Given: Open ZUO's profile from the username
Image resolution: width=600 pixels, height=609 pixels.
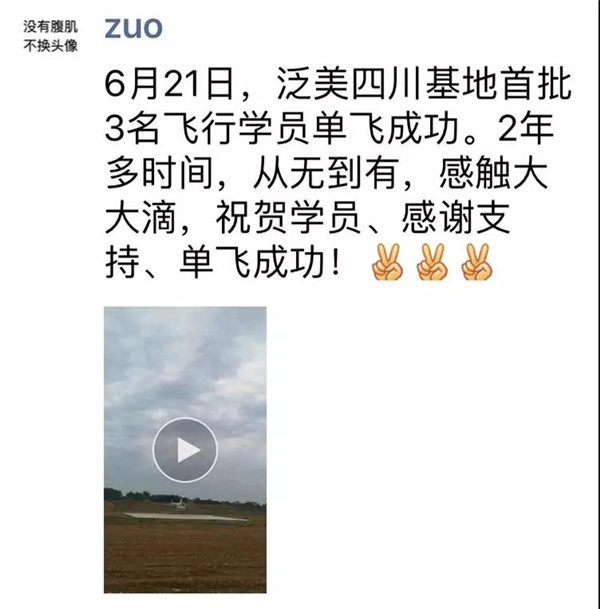Looking at the screenshot, I should point(132,29).
